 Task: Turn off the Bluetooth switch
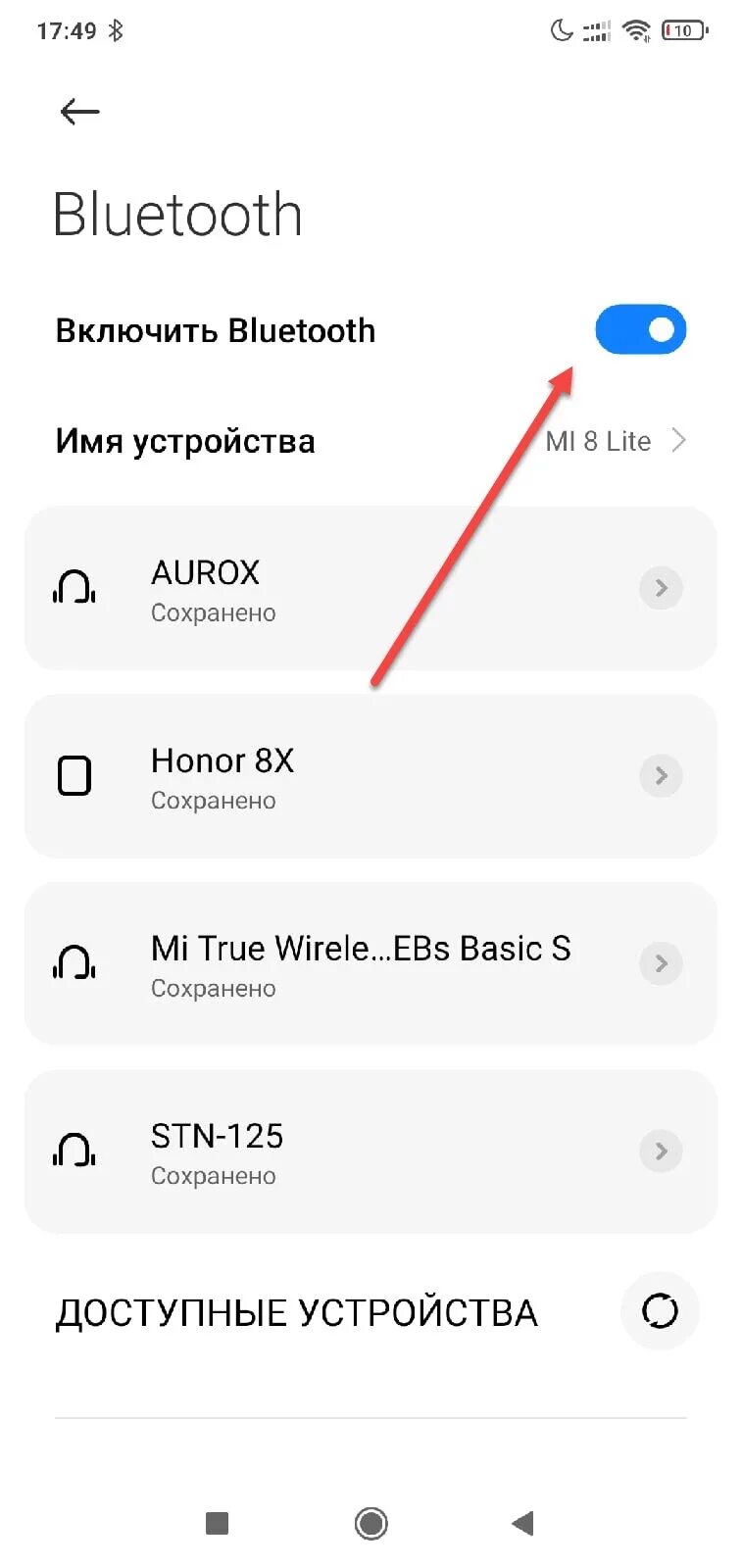640,329
